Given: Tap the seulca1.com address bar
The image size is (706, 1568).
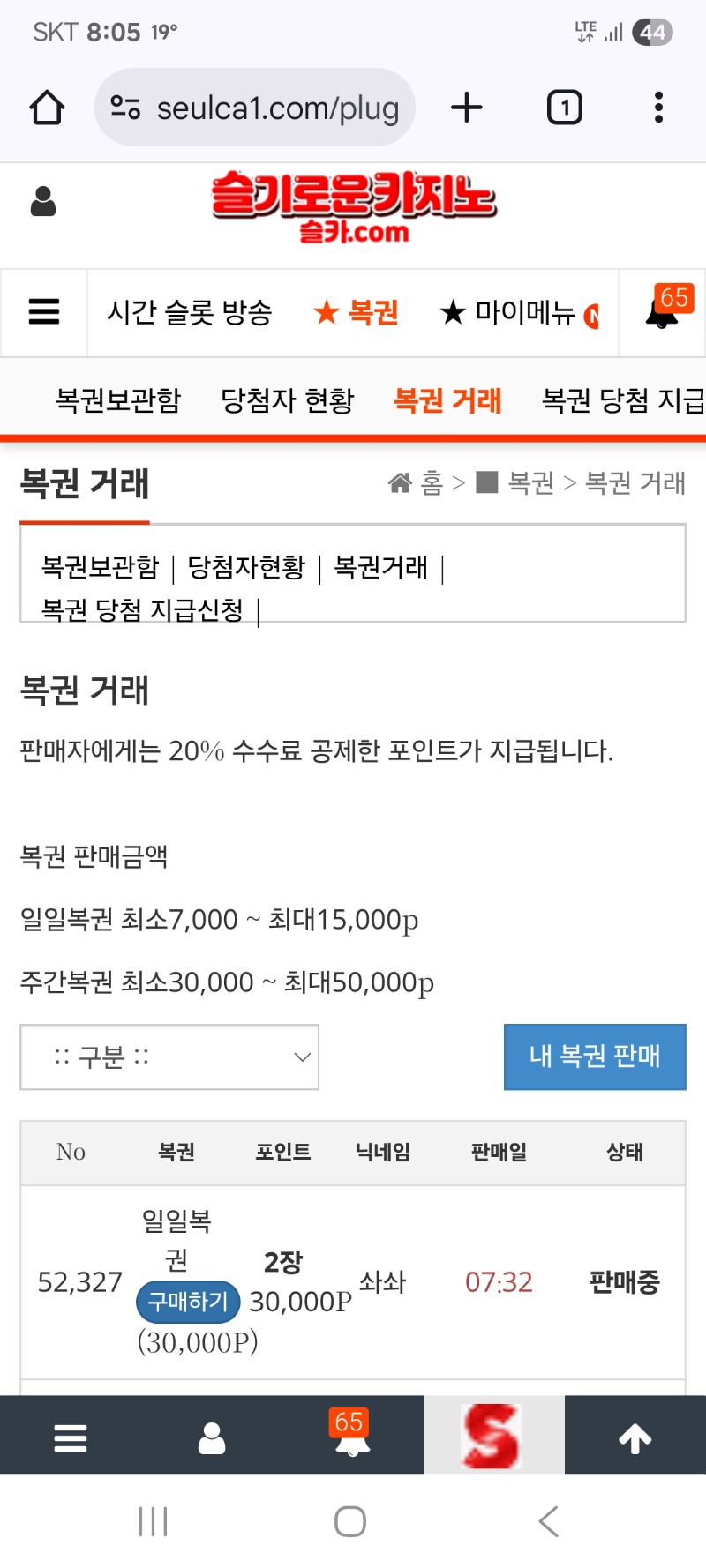Looking at the screenshot, I should [256, 108].
